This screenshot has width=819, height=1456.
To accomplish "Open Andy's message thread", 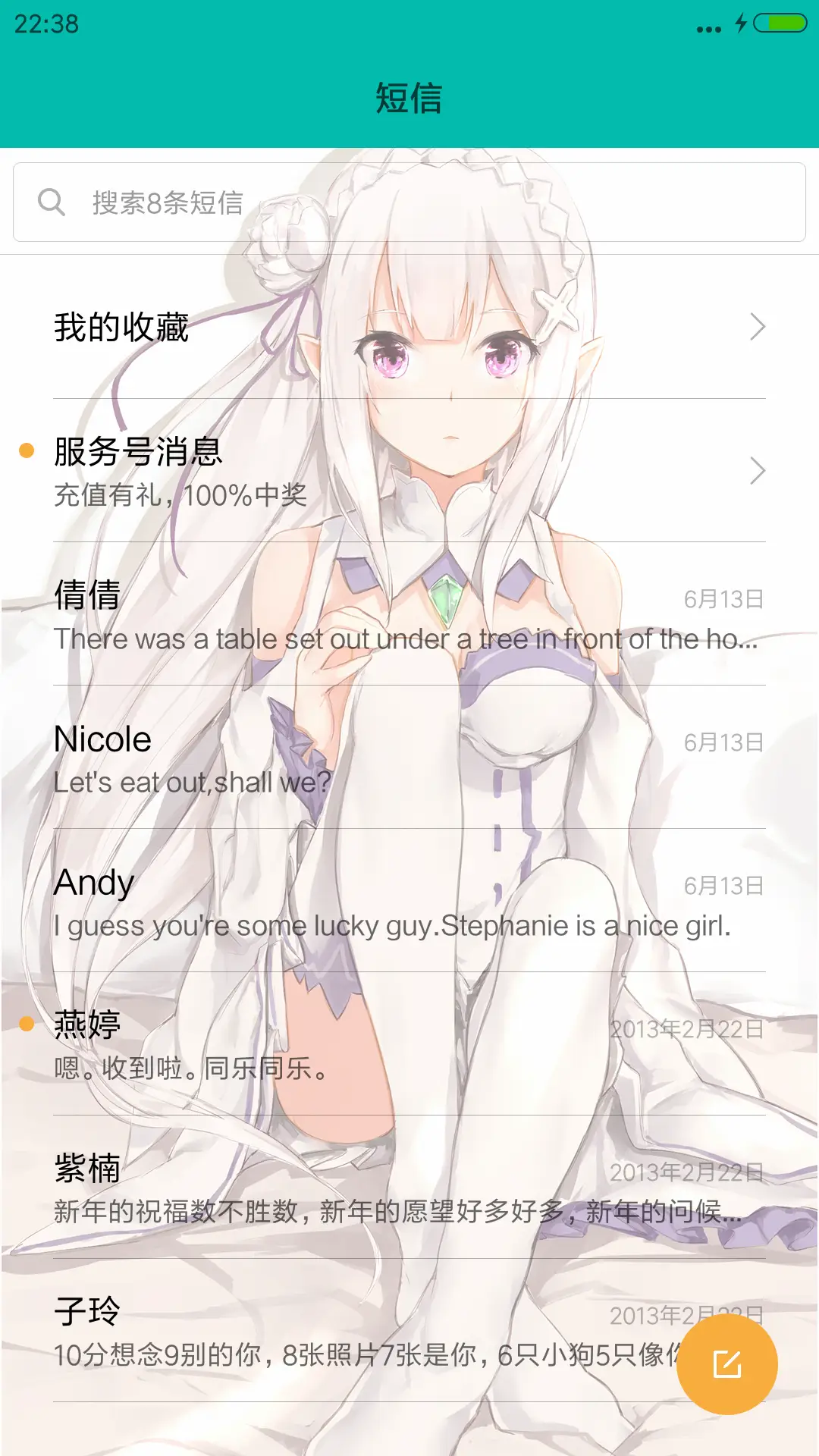I will 303,902.
